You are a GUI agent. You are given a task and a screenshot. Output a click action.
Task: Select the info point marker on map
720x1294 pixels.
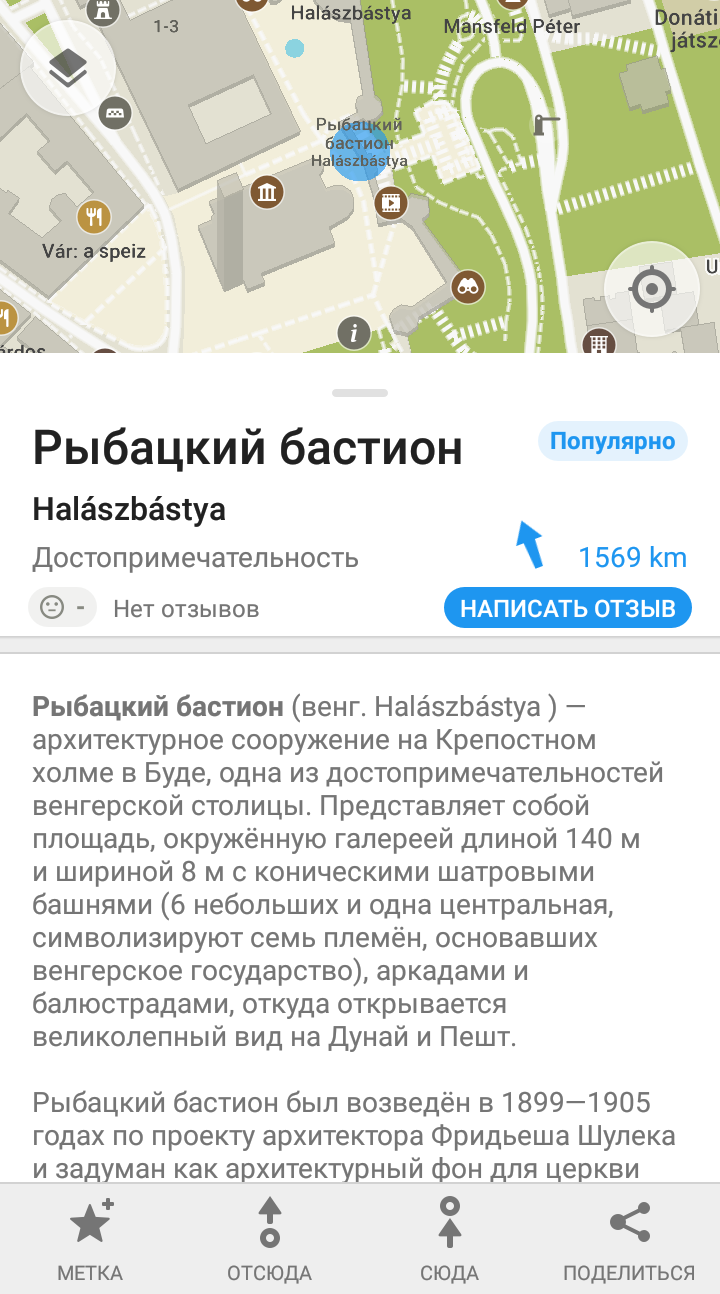click(354, 332)
